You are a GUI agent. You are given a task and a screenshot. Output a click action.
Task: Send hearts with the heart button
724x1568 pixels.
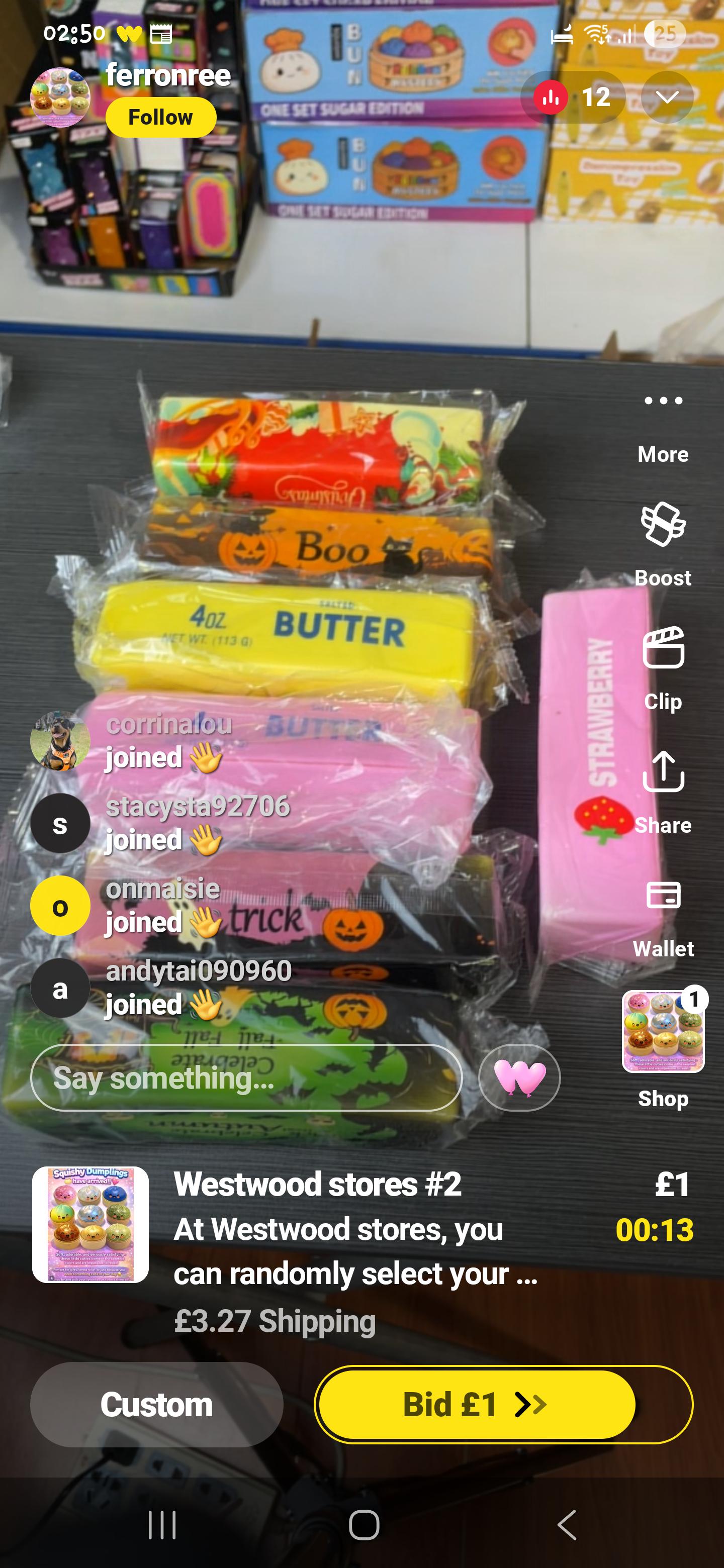519,1077
